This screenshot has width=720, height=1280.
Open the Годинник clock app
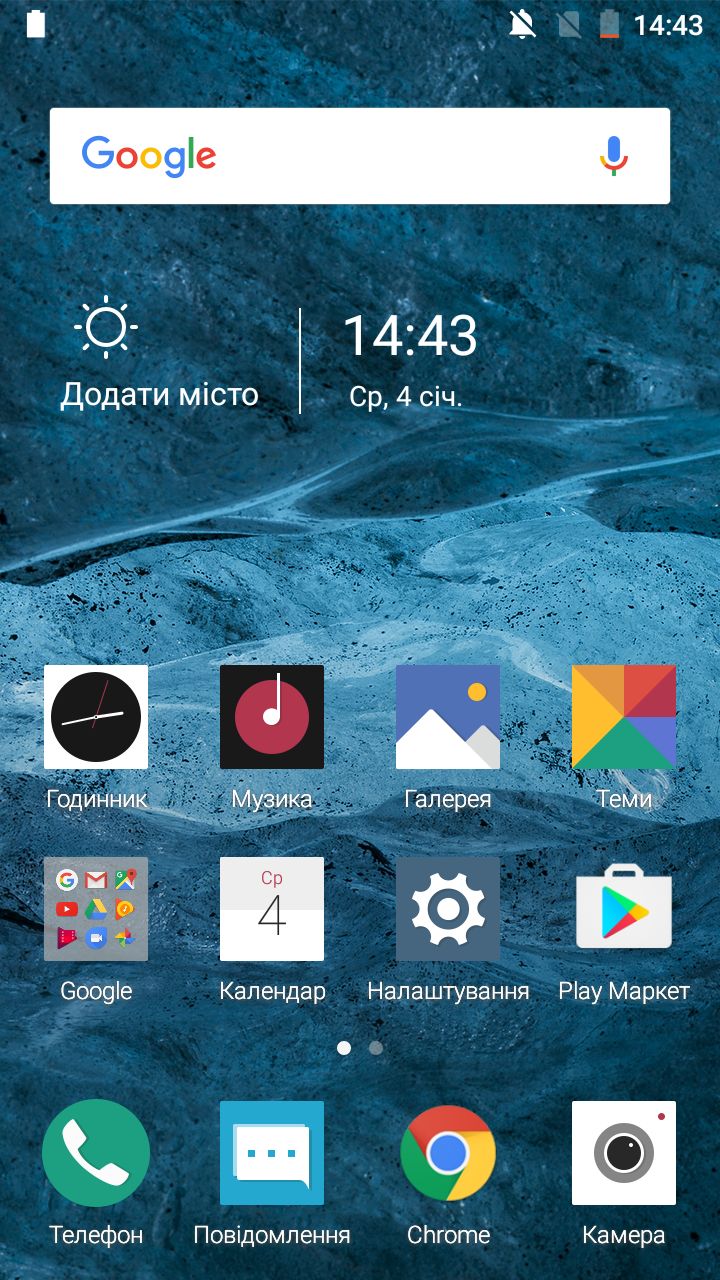point(96,717)
